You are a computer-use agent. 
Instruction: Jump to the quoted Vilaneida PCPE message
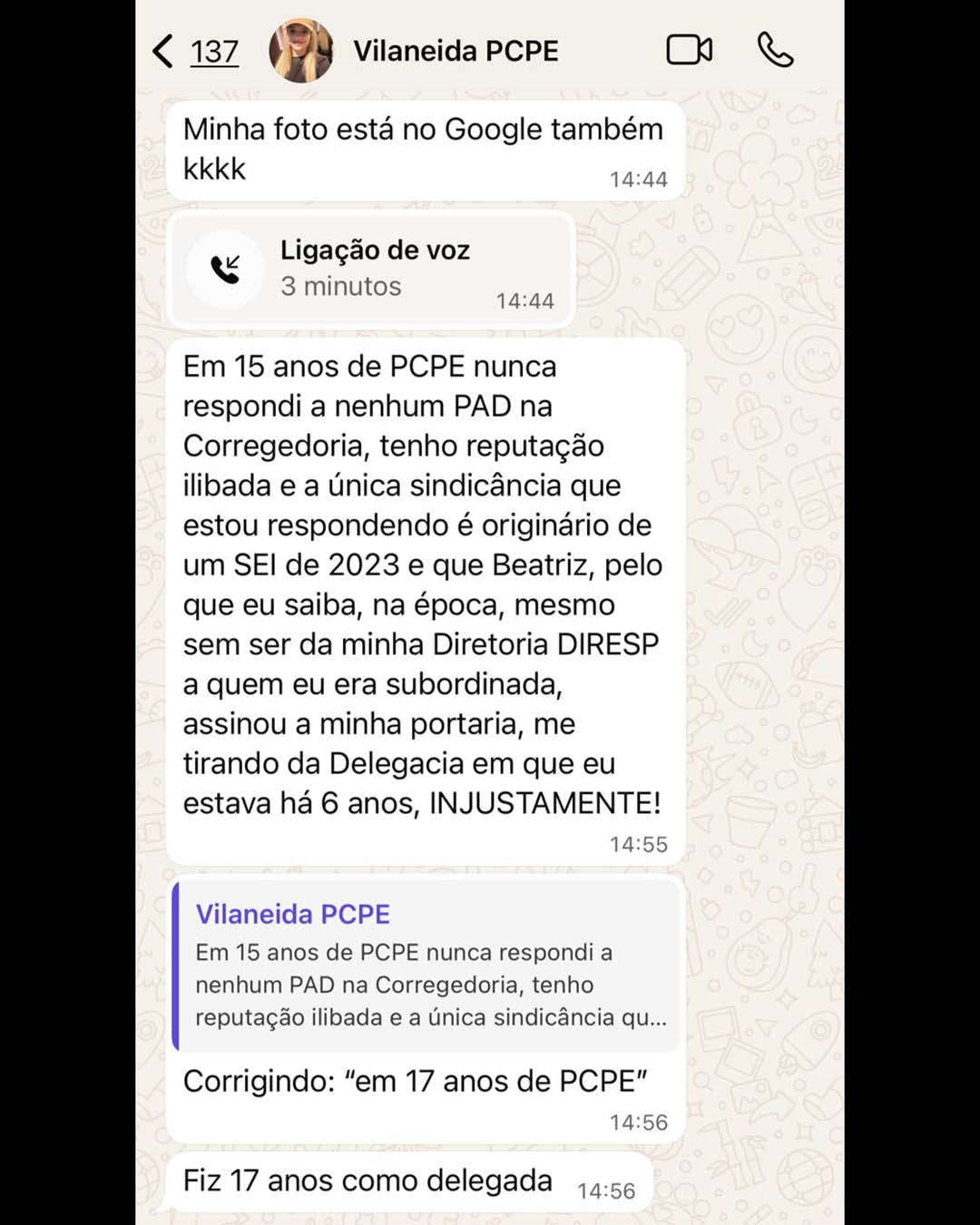426,966
